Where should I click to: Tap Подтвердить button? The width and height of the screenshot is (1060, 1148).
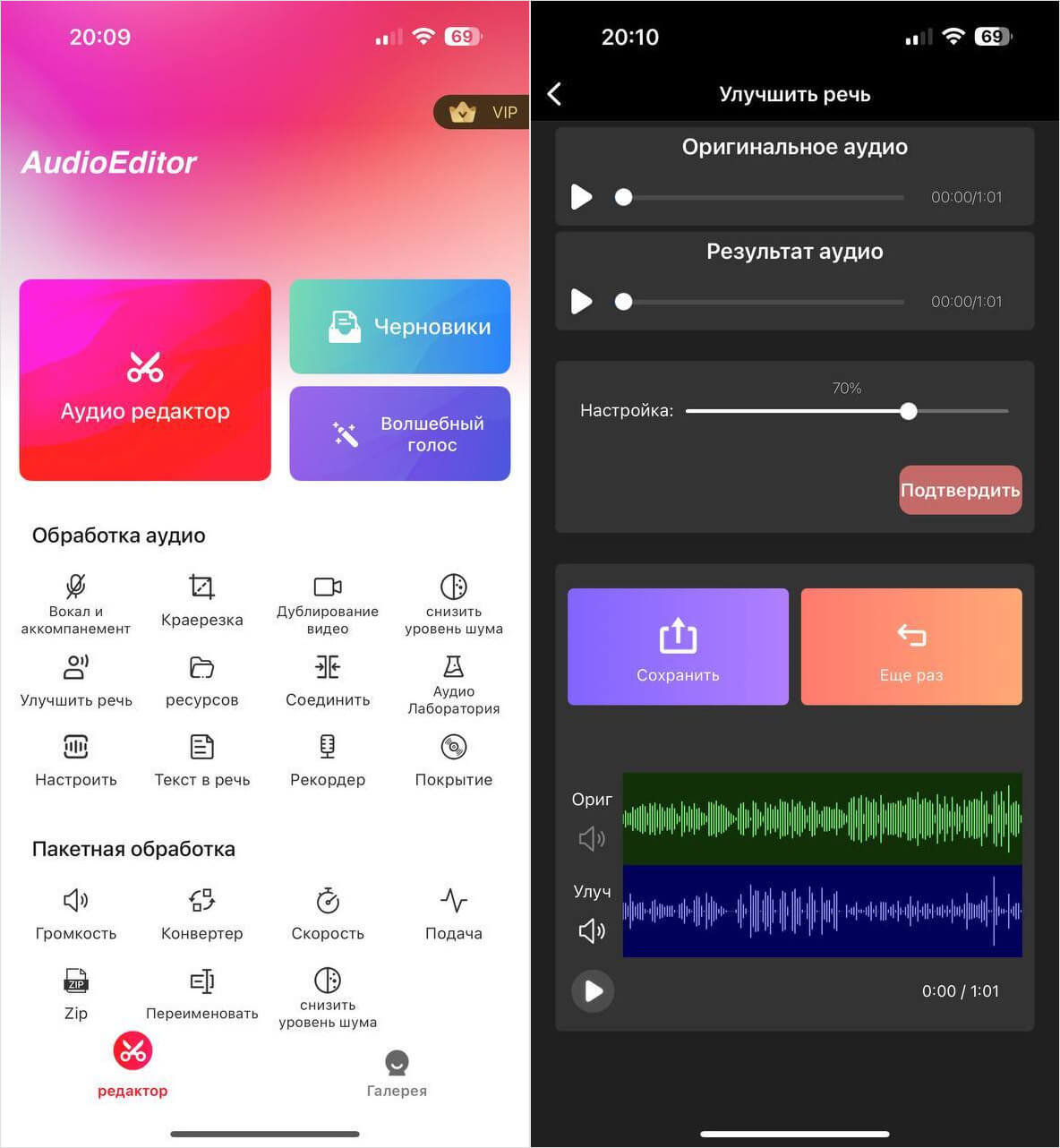(960, 490)
